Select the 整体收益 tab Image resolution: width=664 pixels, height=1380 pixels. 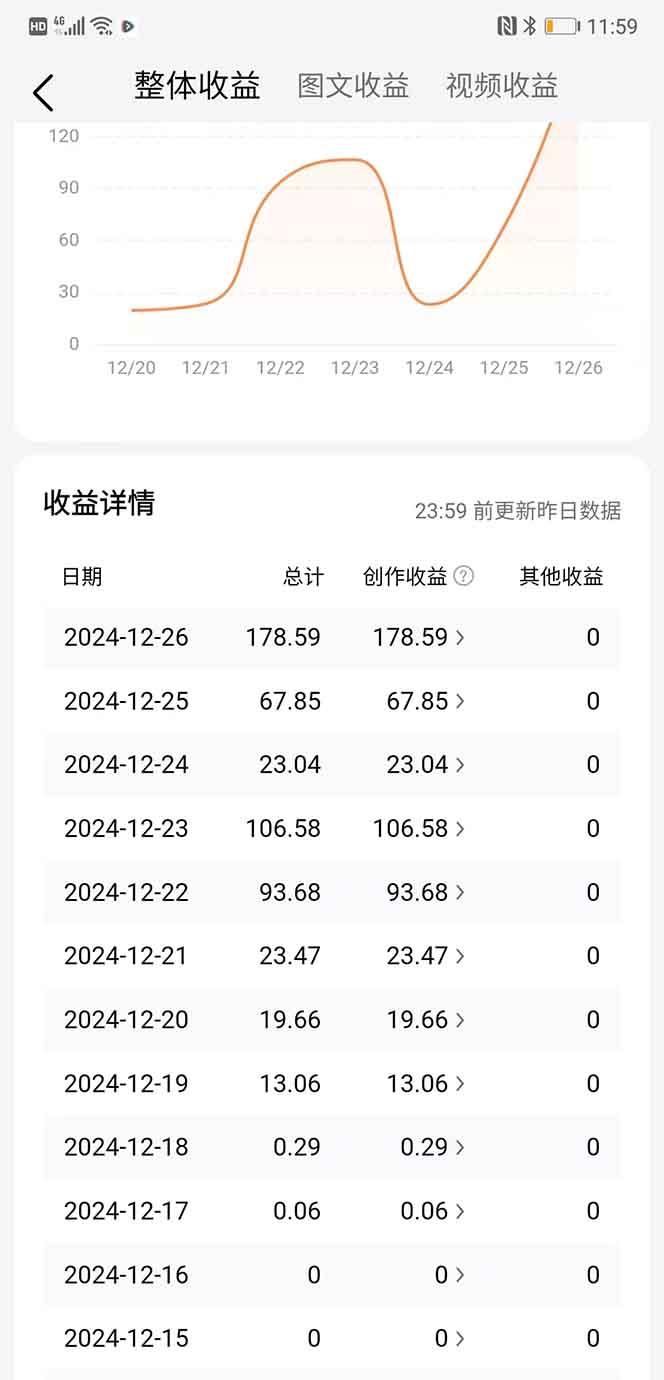click(x=197, y=86)
